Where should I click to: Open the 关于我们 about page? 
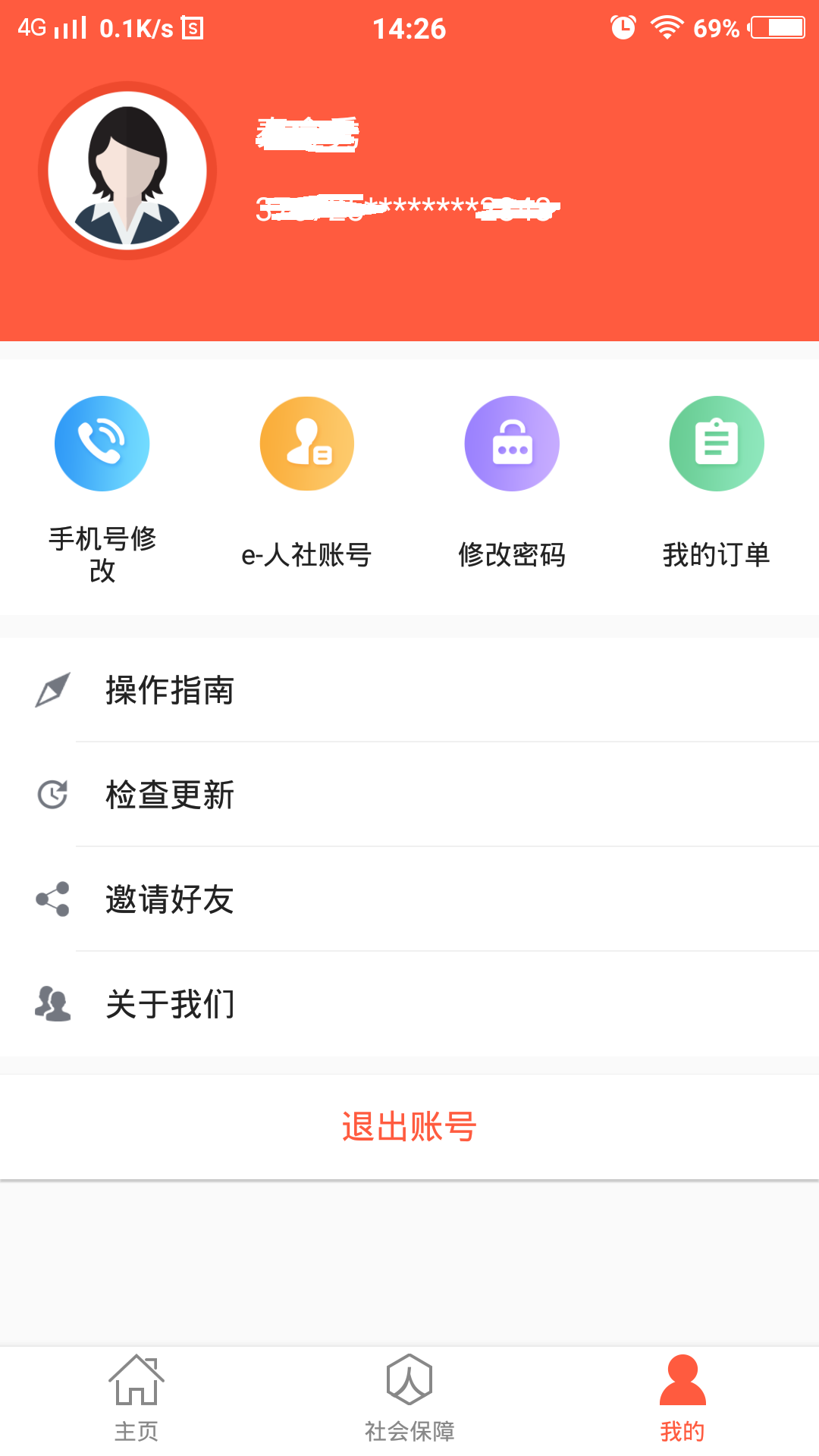click(409, 1004)
